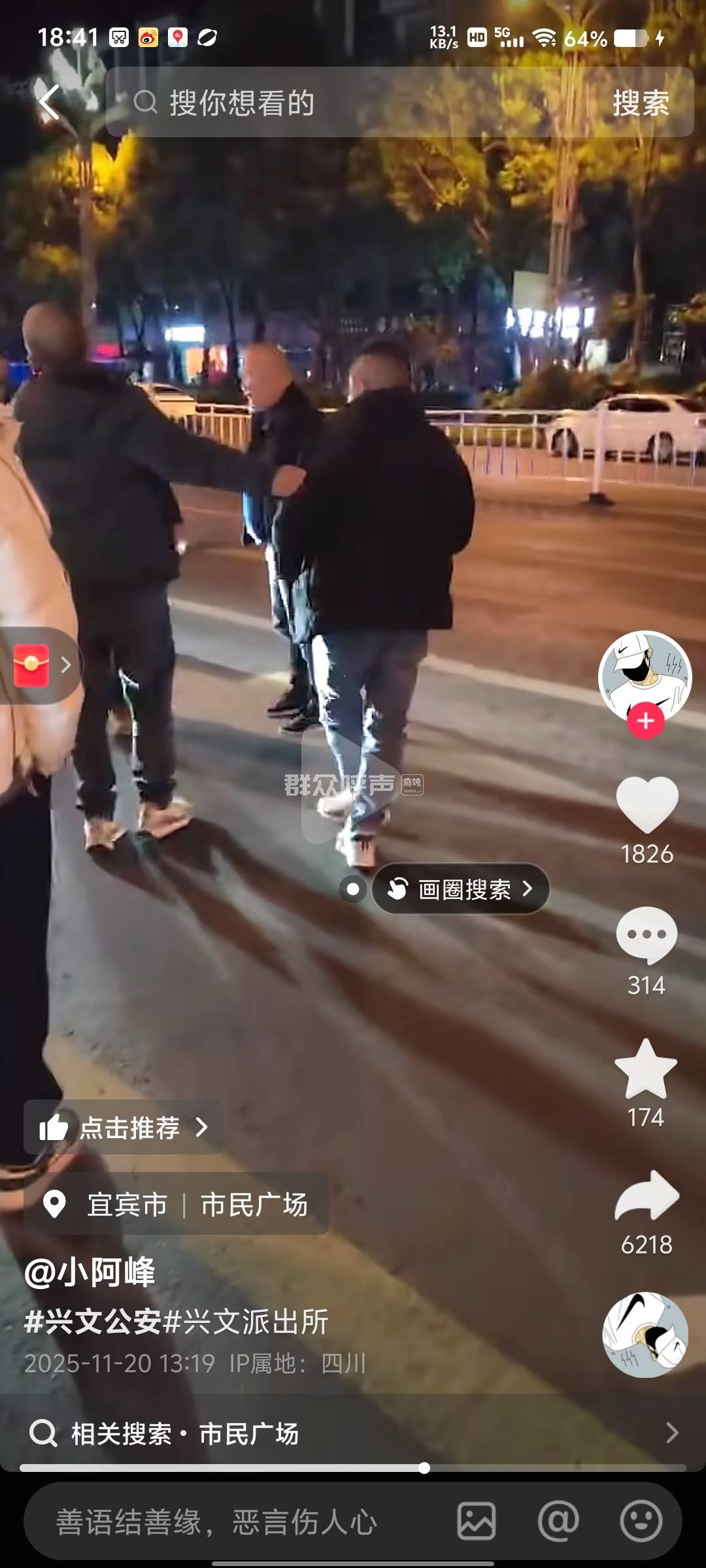Open the red envelope side tab
The height and width of the screenshot is (1568, 706).
click(x=38, y=665)
